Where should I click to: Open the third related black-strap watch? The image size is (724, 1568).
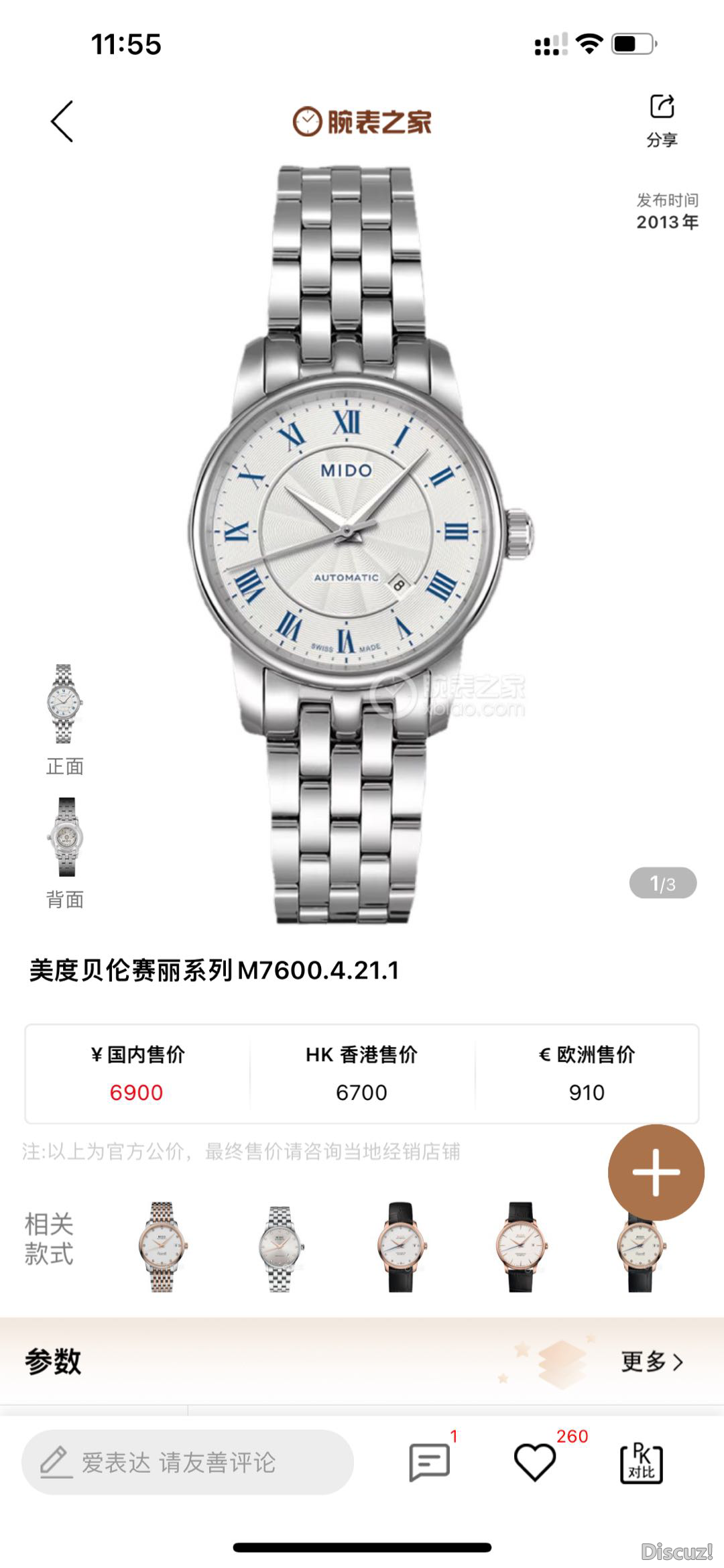pos(400,1248)
